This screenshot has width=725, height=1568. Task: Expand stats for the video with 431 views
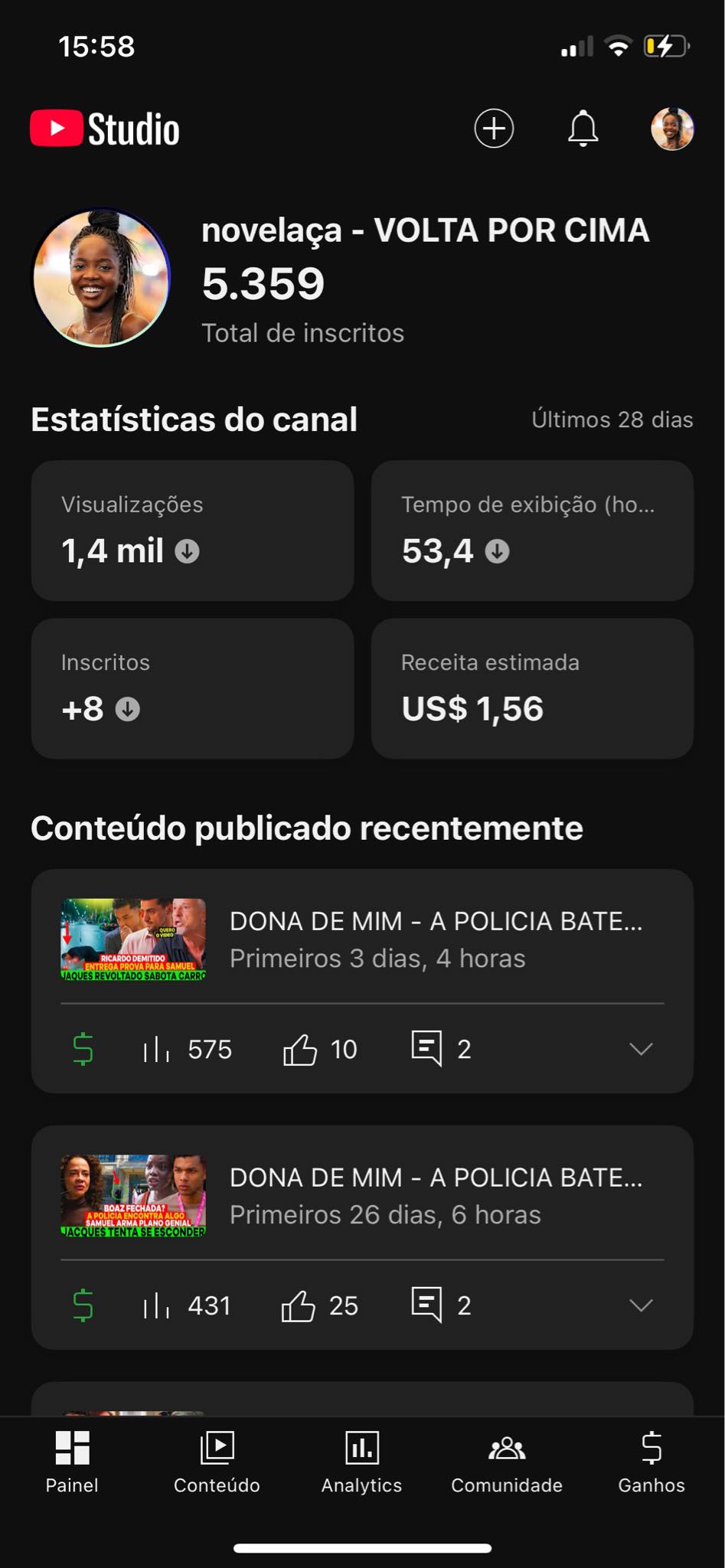(x=641, y=1305)
